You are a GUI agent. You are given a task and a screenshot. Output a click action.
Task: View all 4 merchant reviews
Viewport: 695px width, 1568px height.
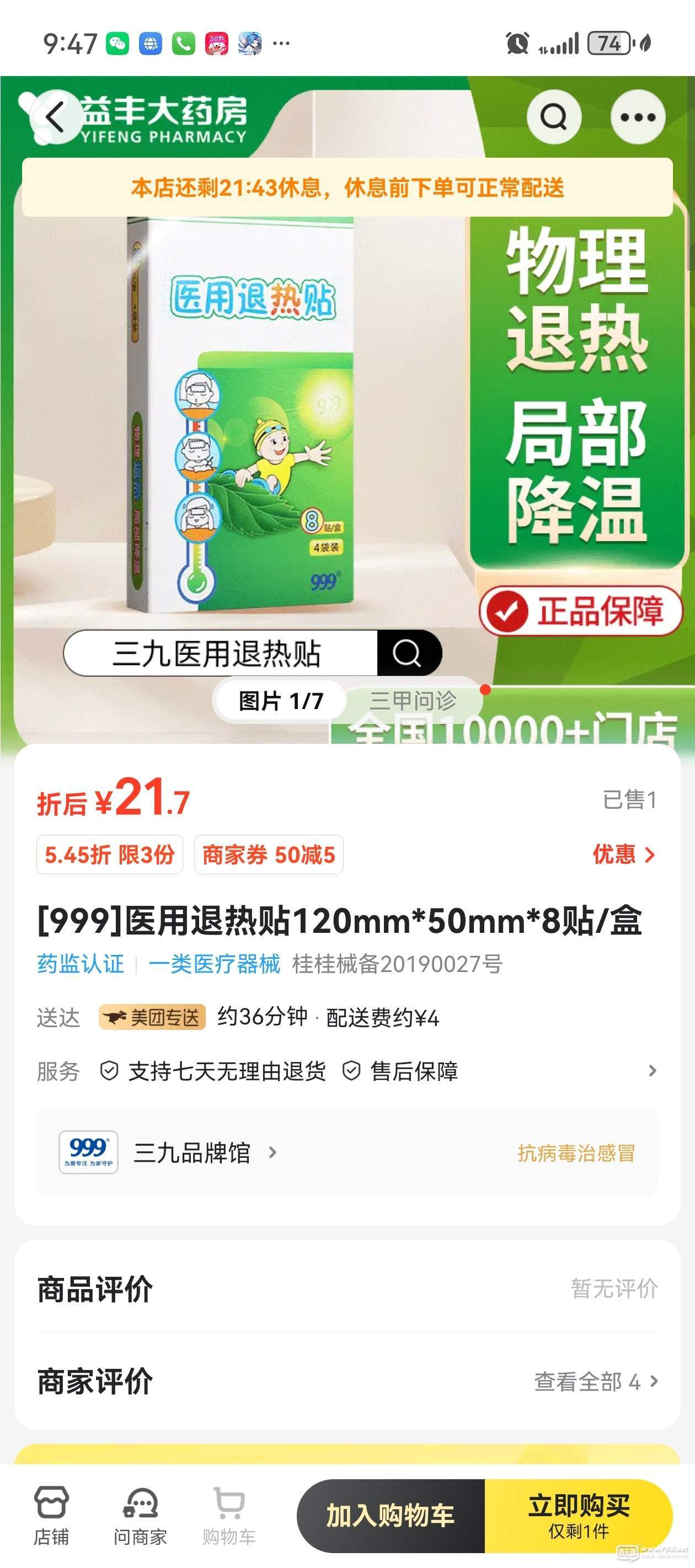point(595,1382)
